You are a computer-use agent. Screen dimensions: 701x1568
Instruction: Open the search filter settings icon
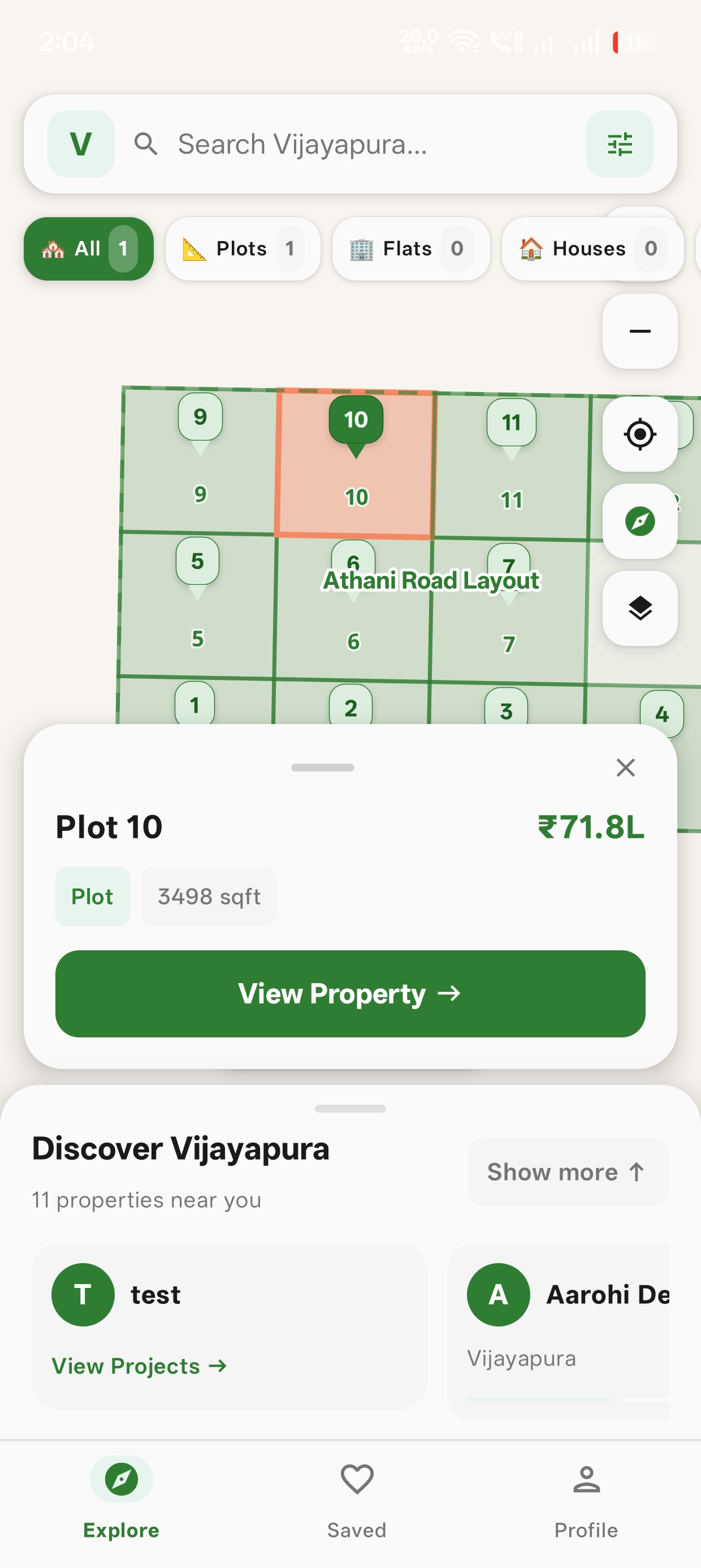(x=620, y=144)
